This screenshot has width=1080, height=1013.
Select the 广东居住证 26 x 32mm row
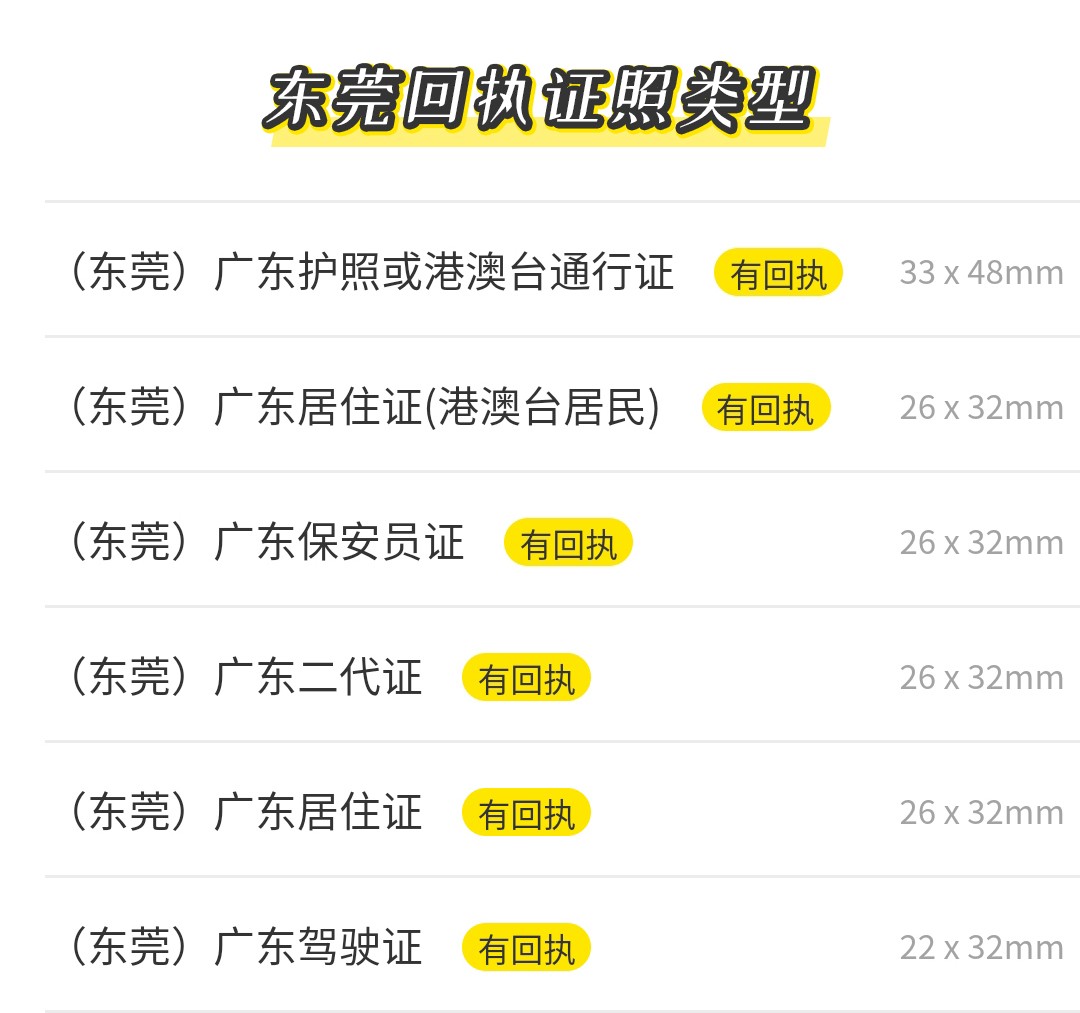(245, 812)
